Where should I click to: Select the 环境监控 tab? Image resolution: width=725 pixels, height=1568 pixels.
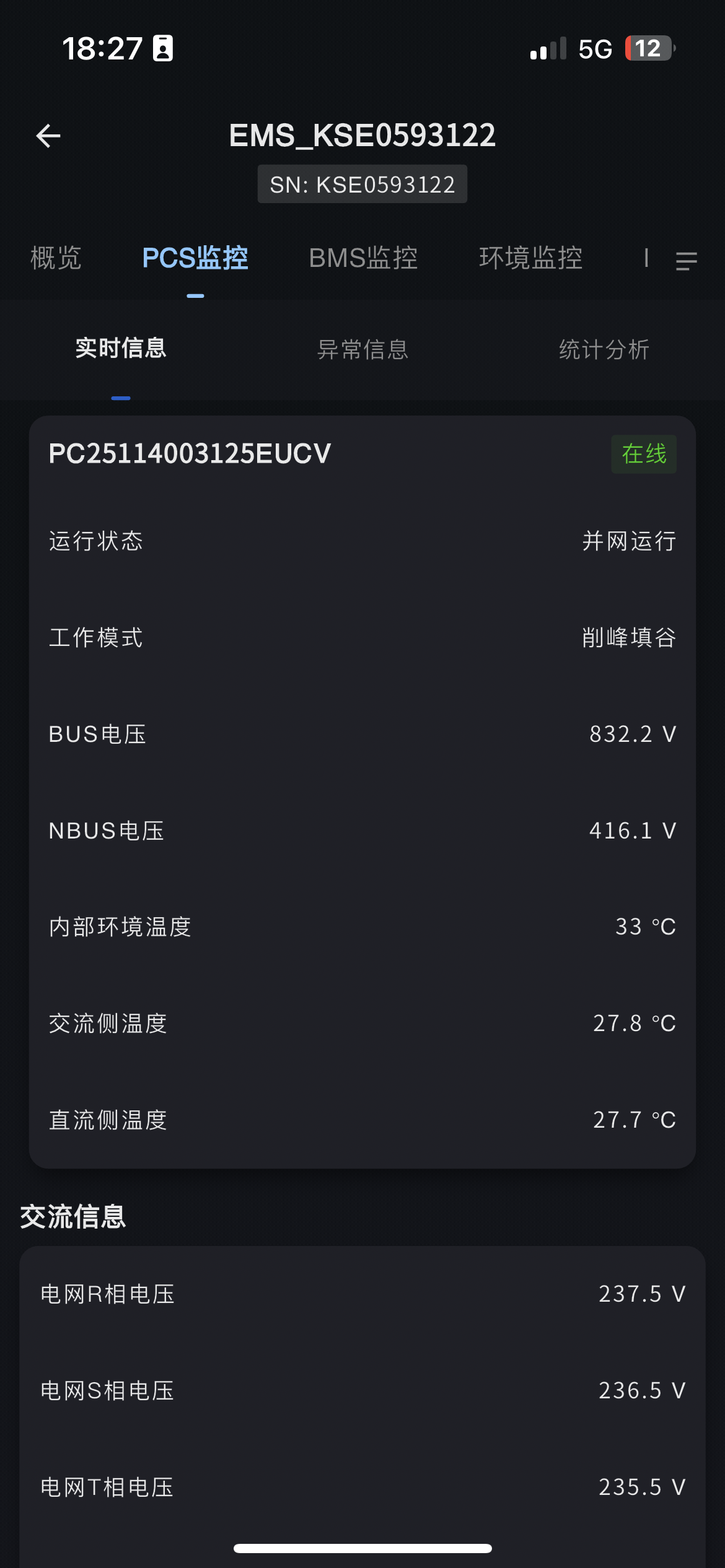tap(530, 258)
